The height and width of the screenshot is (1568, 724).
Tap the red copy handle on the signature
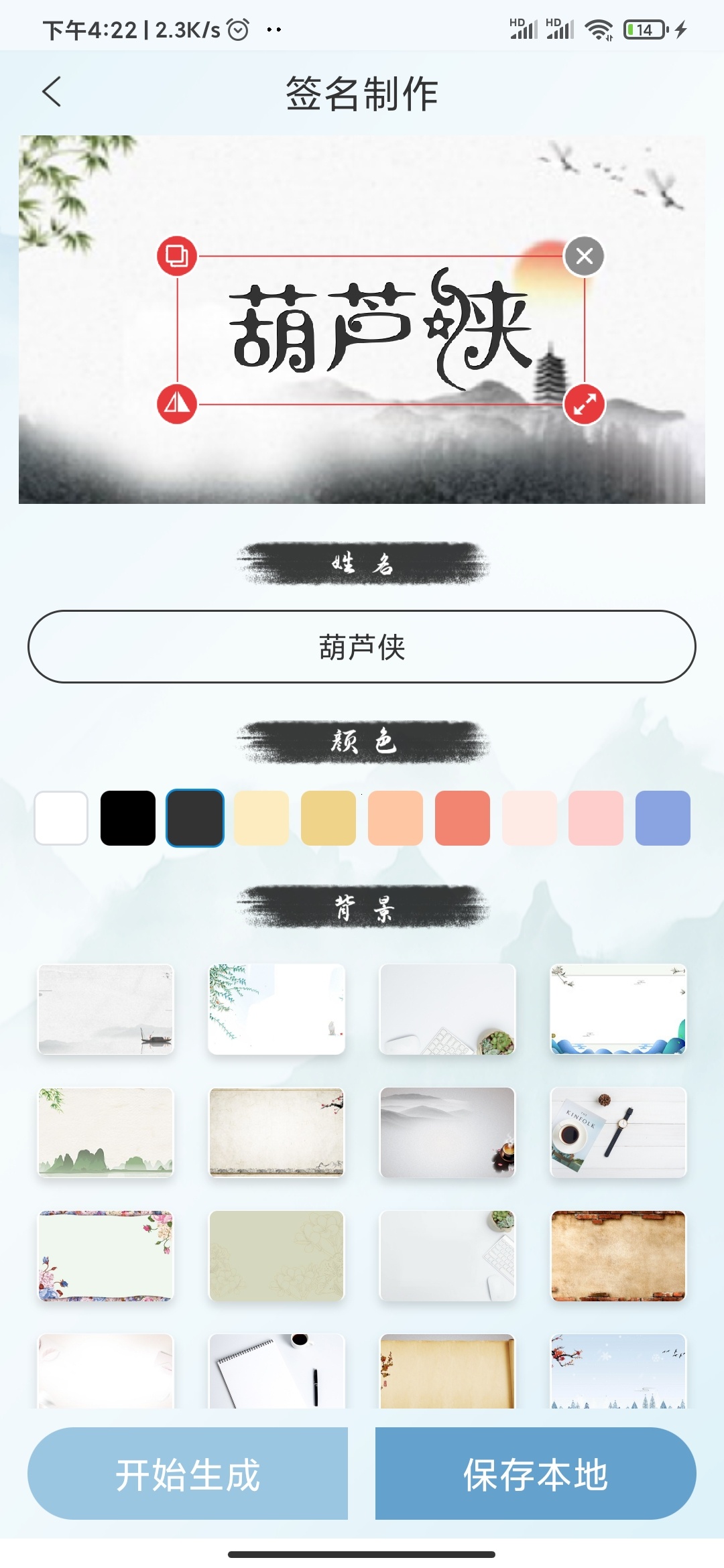[177, 256]
